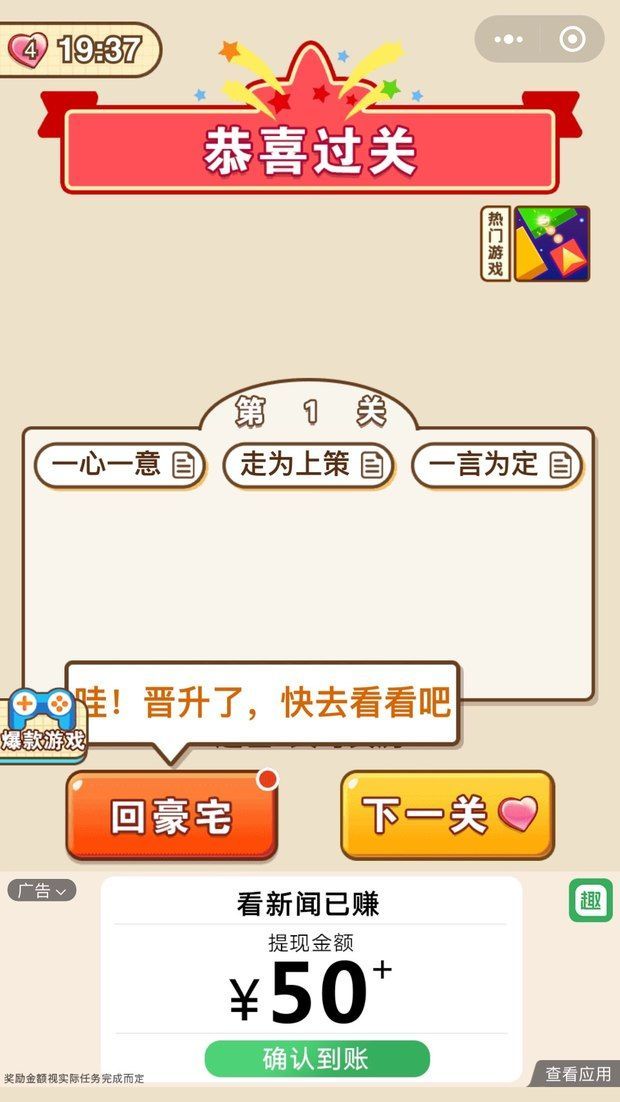Expand the 广告 dropdown label
The height and width of the screenshot is (1102, 620).
point(42,890)
